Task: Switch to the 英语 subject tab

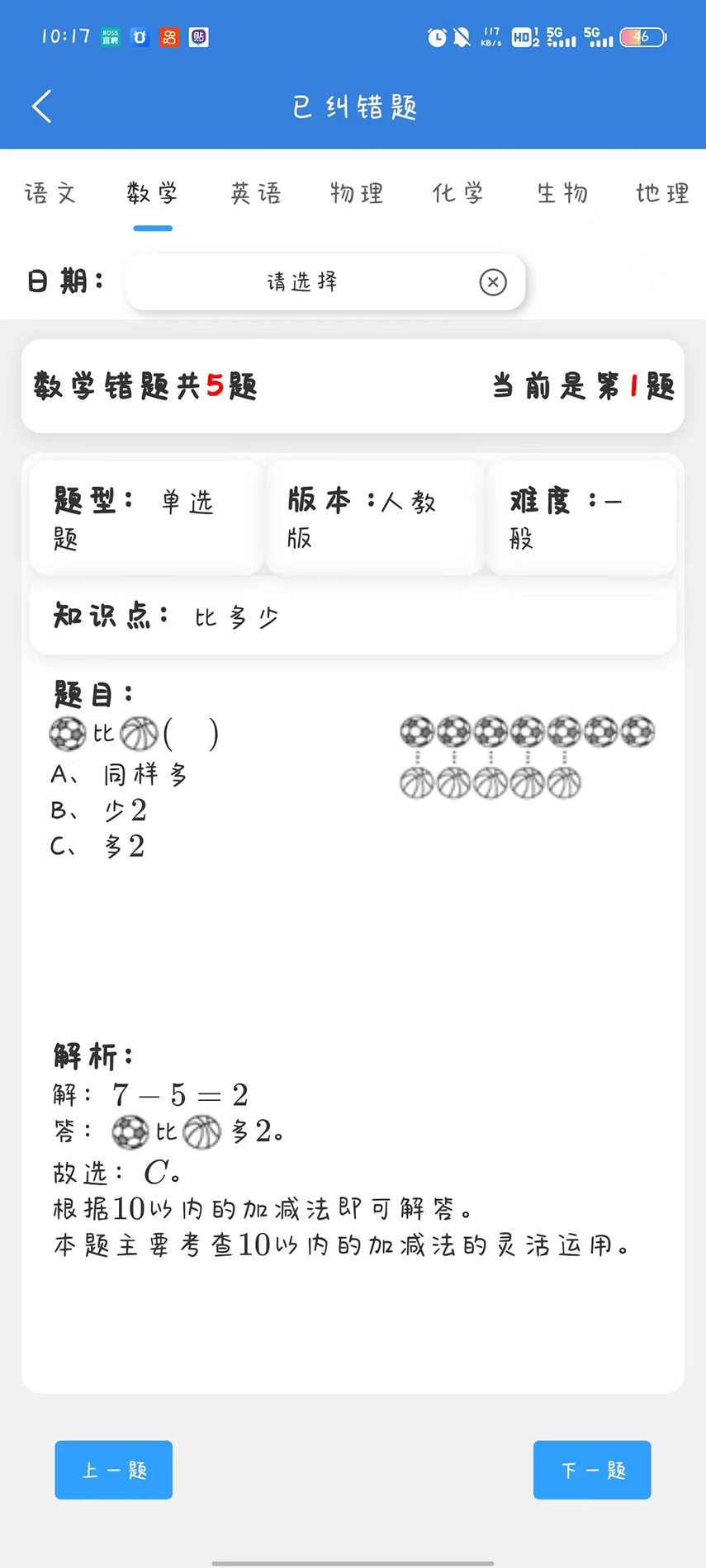Action: click(256, 194)
